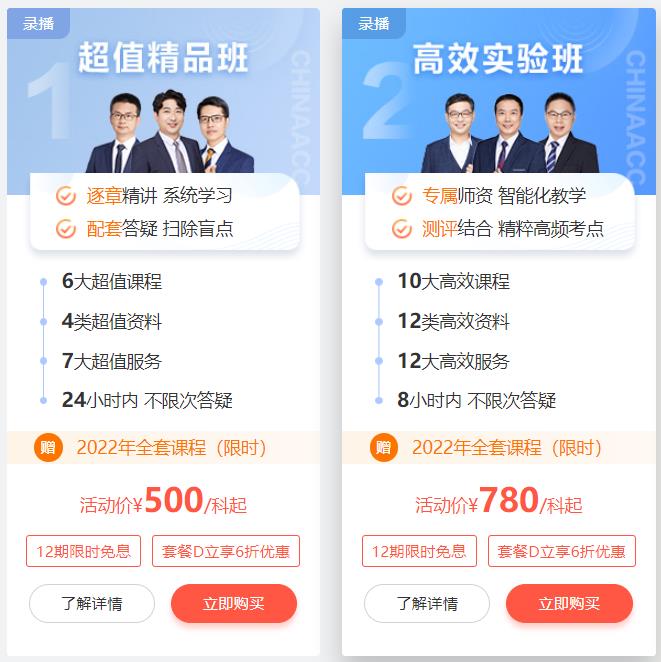Buy the 超值精品班 course now
Screen dimensions: 661x662
pos(234,603)
